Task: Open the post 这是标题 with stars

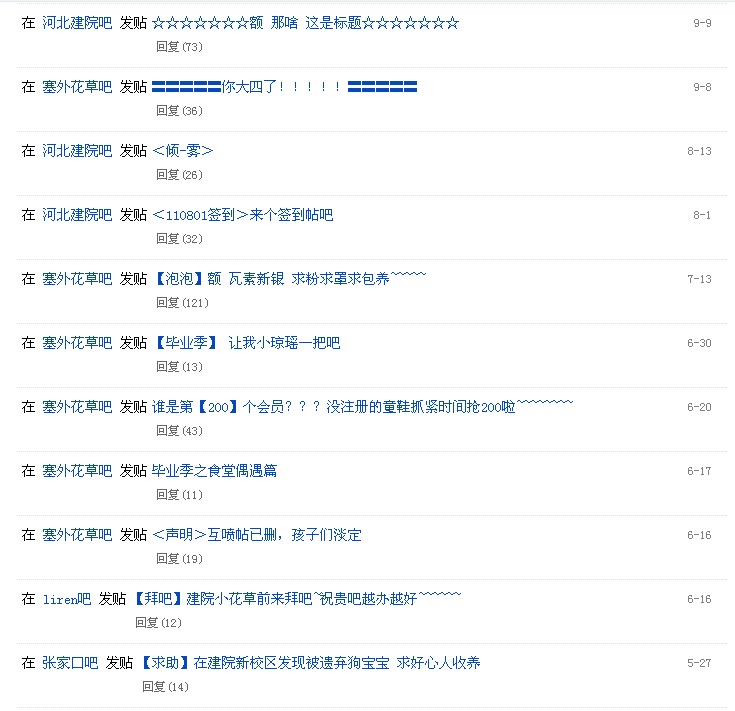Action: click(x=305, y=23)
